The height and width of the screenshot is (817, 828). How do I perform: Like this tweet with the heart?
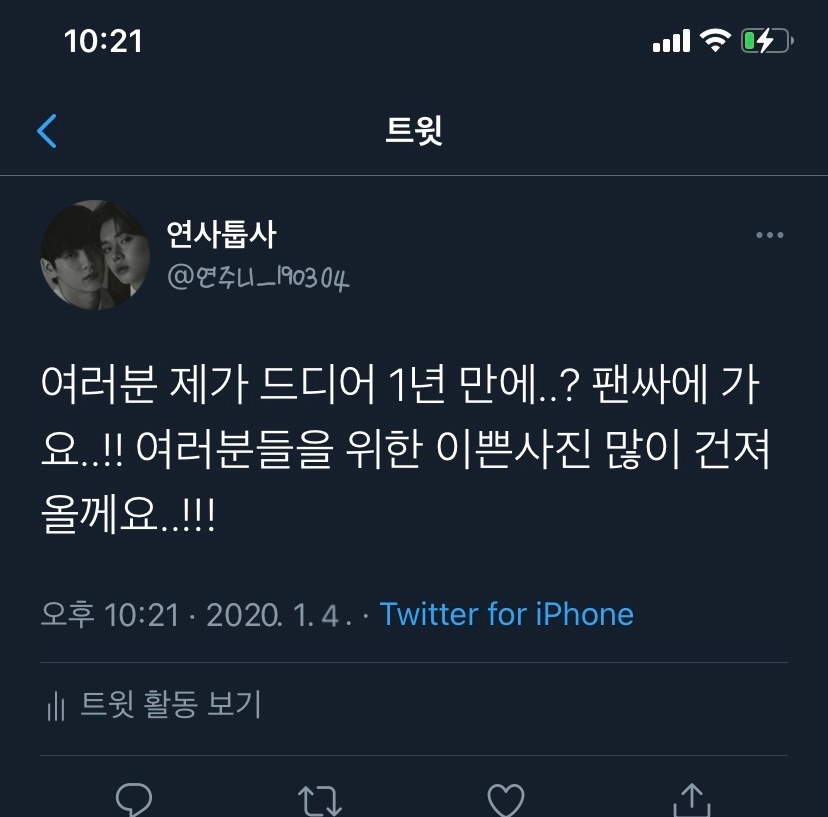[505, 799]
